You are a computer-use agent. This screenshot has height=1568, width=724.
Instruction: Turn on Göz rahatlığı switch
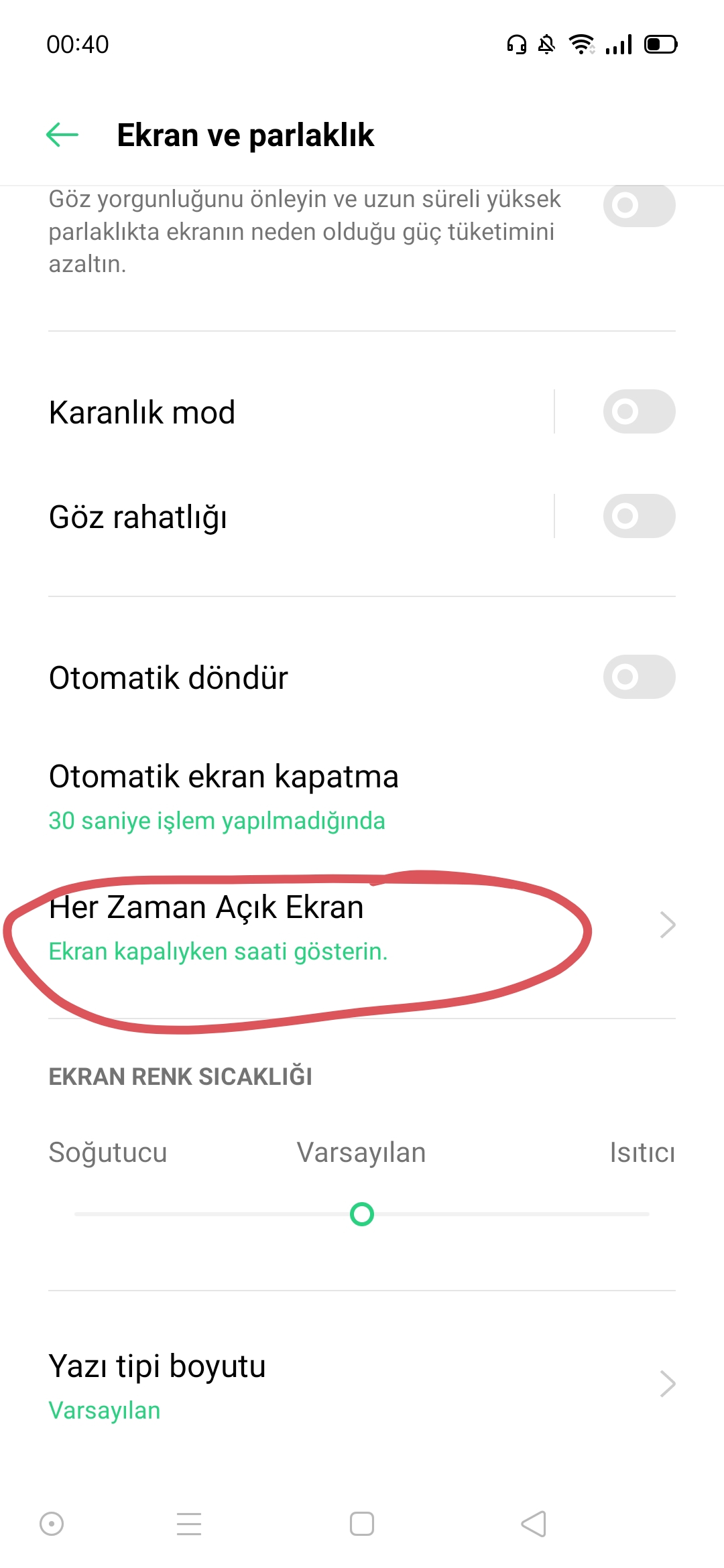pos(639,516)
